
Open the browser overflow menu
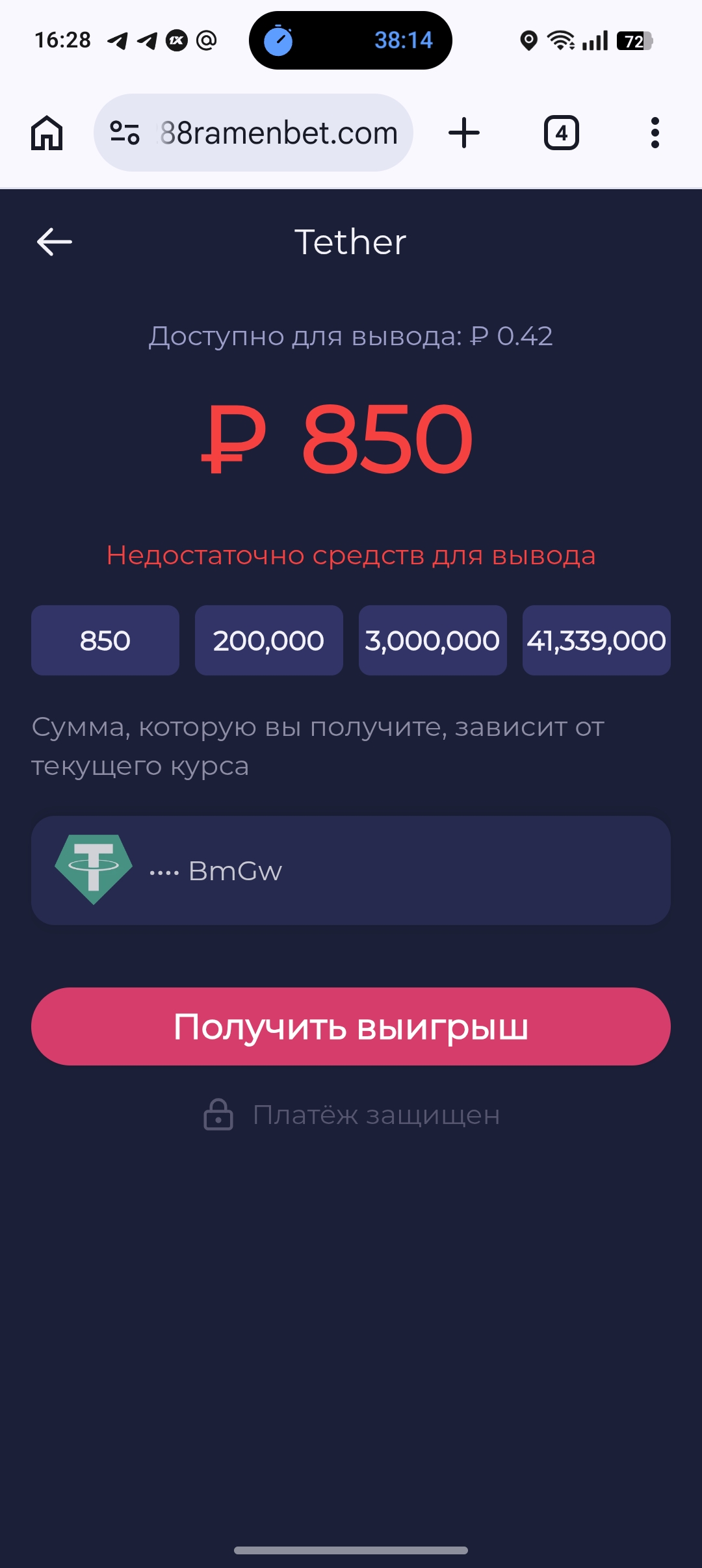[655, 133]
